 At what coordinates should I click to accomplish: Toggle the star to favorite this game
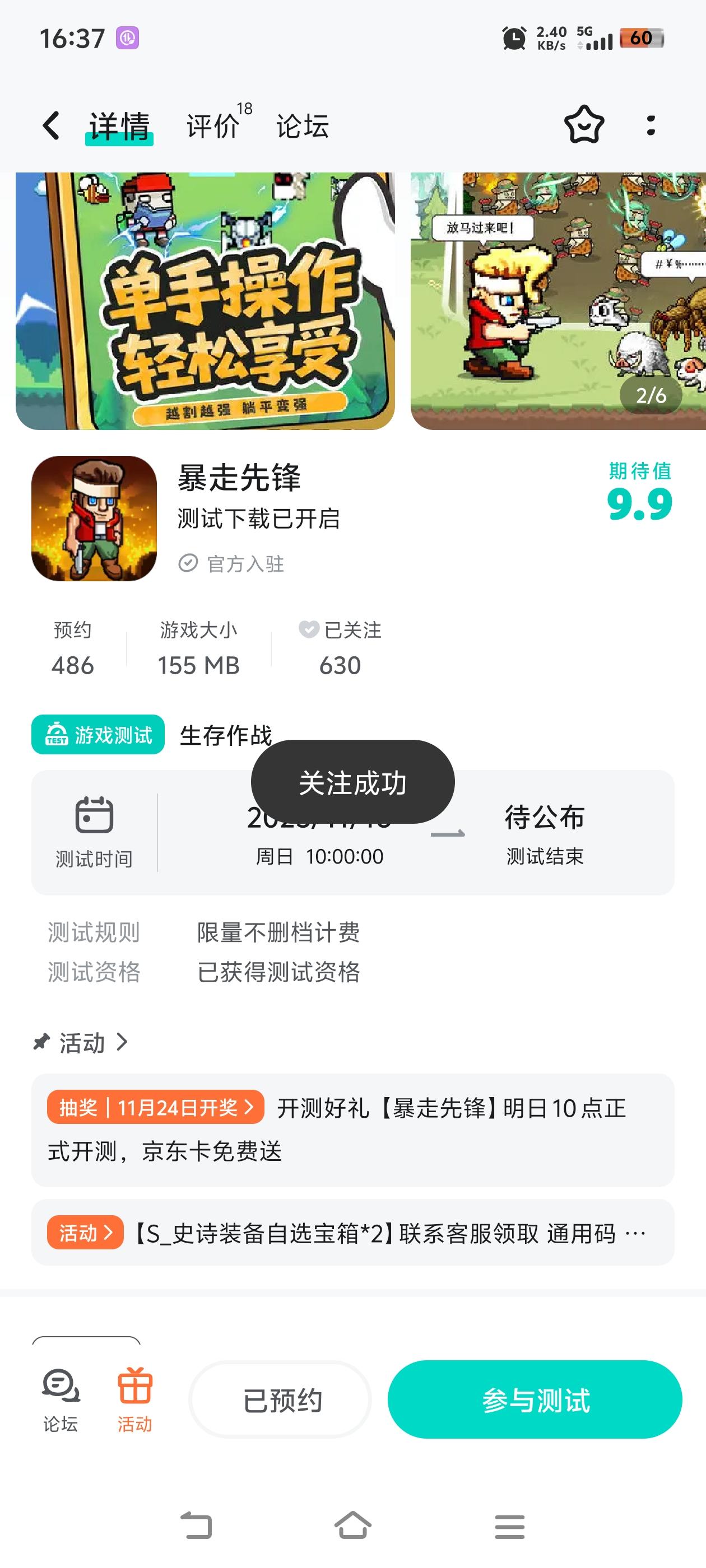pos(583,125)
